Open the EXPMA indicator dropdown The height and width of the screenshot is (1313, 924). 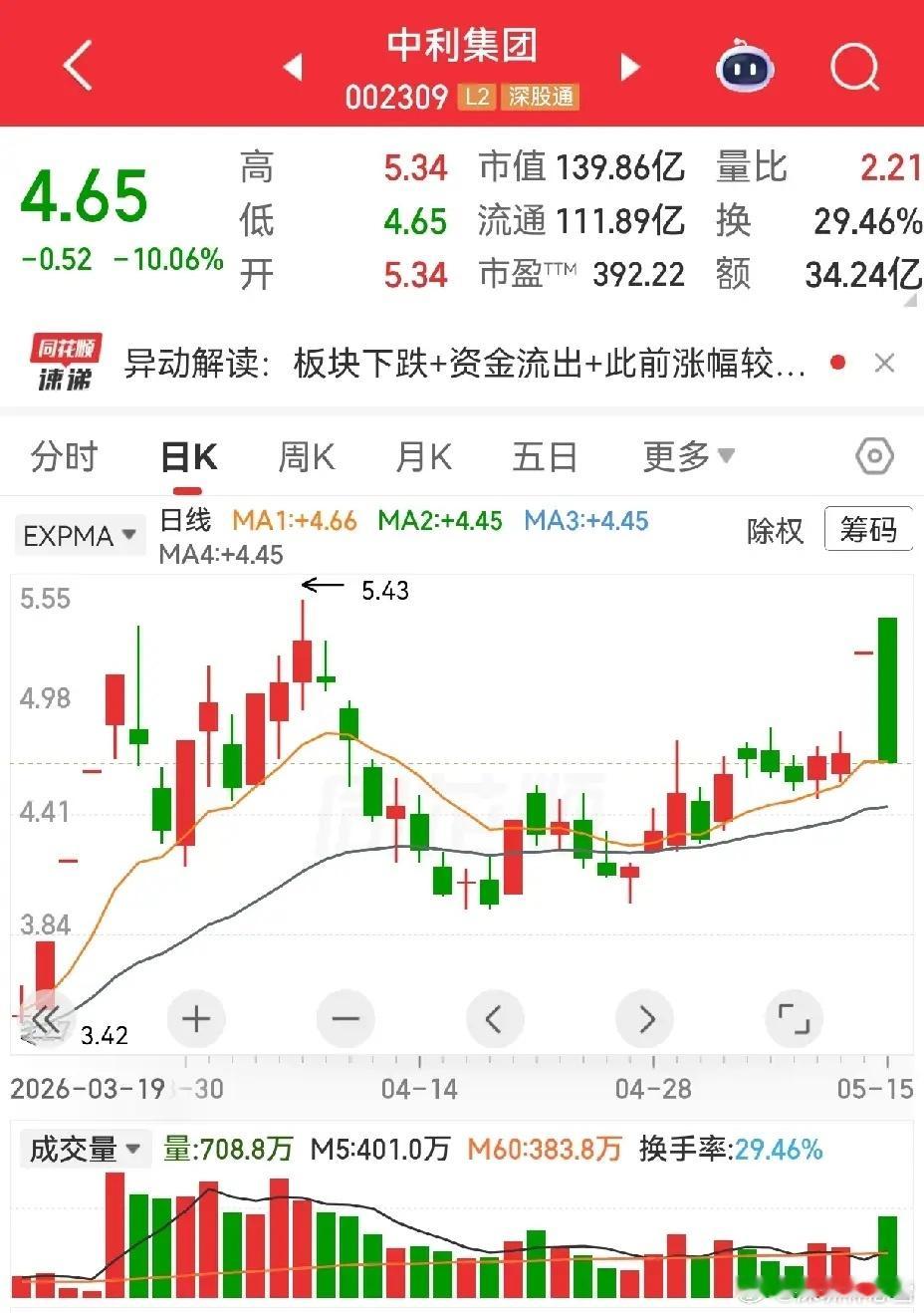(x=79, y=536)
